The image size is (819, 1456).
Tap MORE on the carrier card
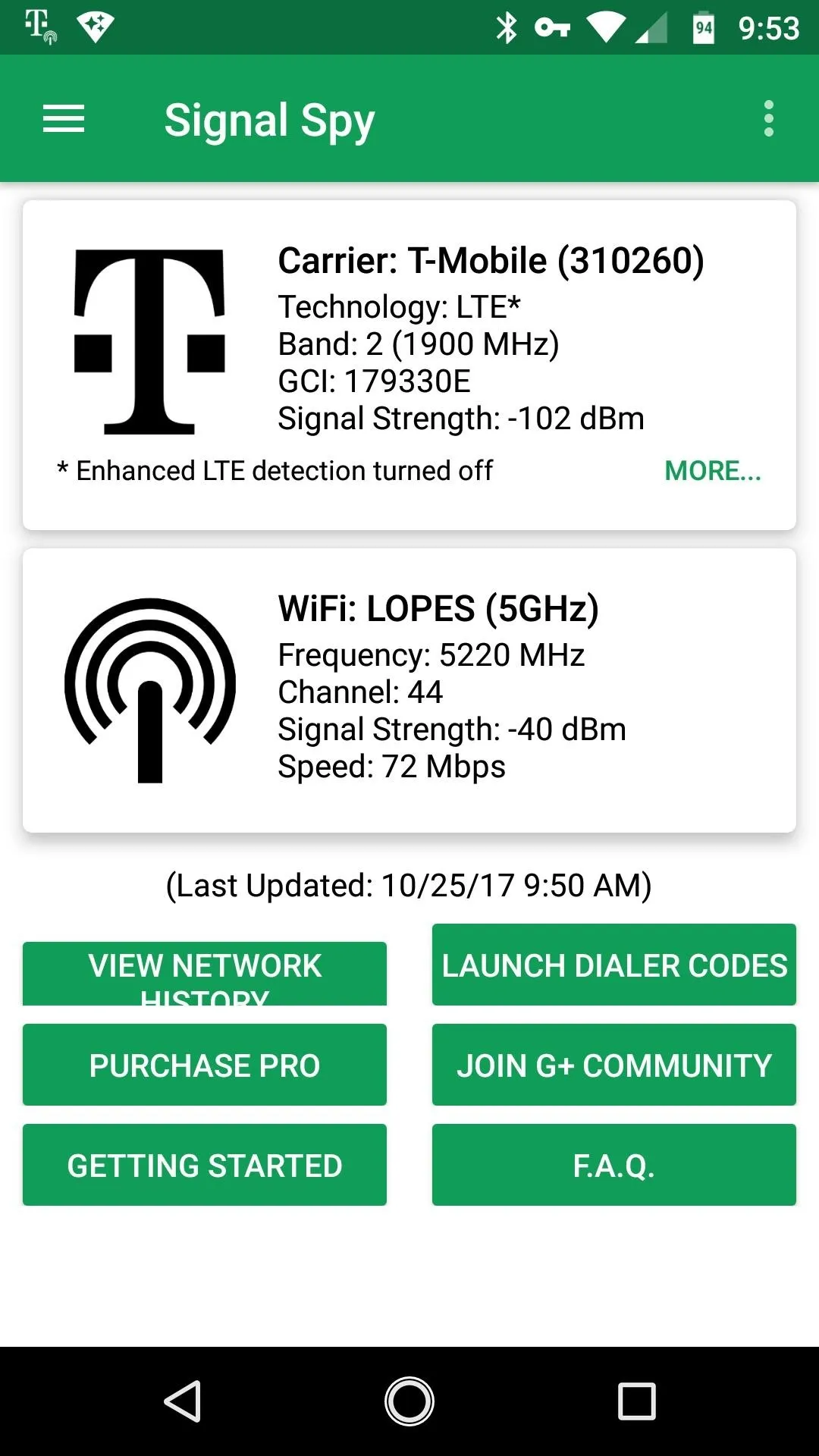point(713,471)
